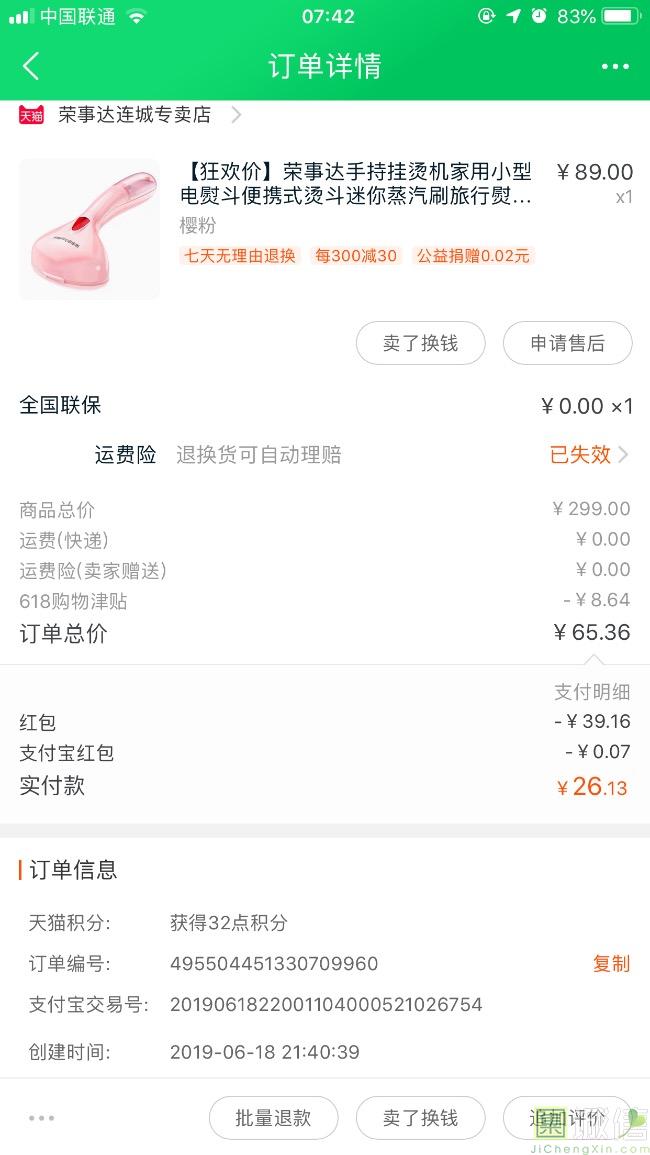Show more actions beside 批量退款
650x1155 pixels.
41,1118
